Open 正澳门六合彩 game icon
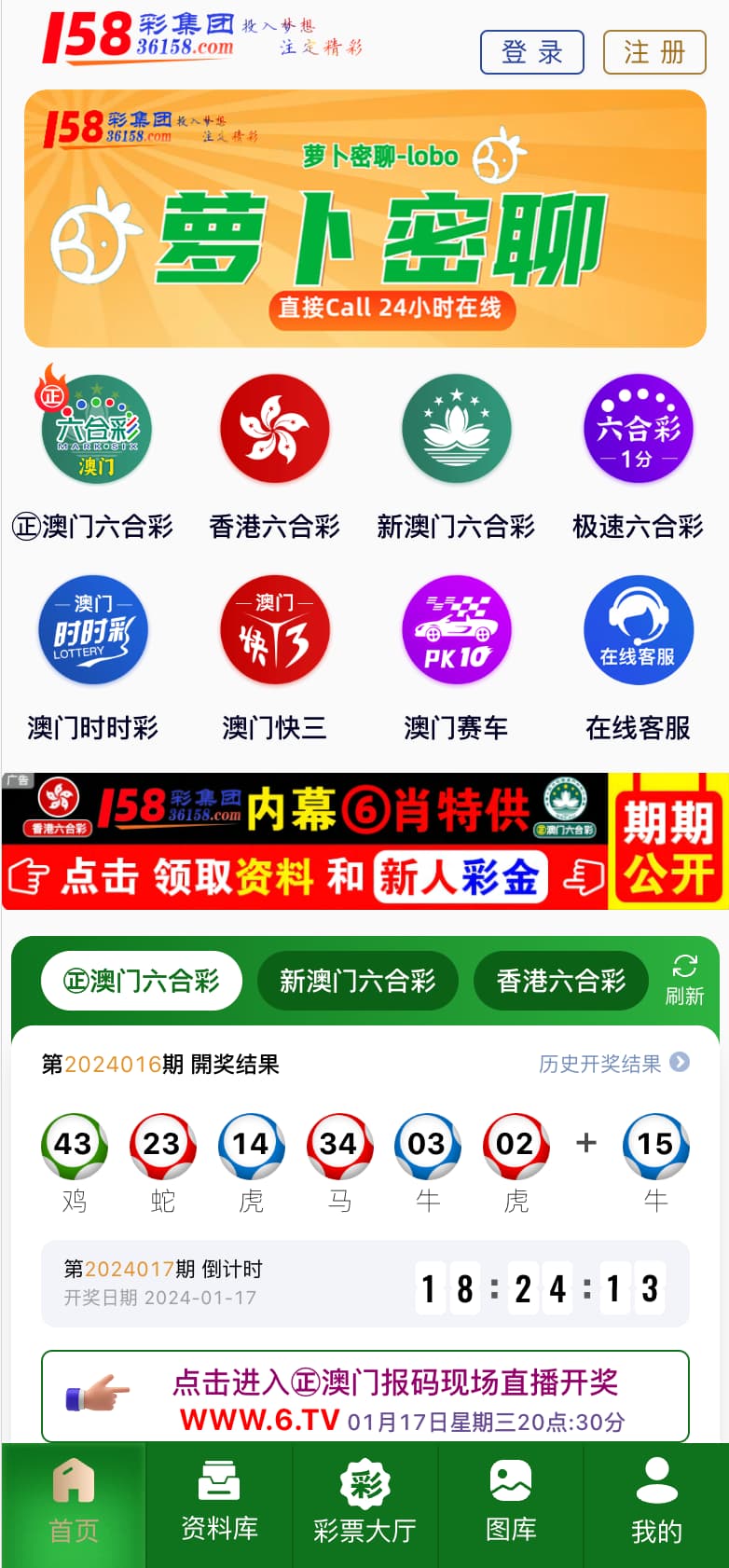This screenshot has width=729, height=1568. 94,431
